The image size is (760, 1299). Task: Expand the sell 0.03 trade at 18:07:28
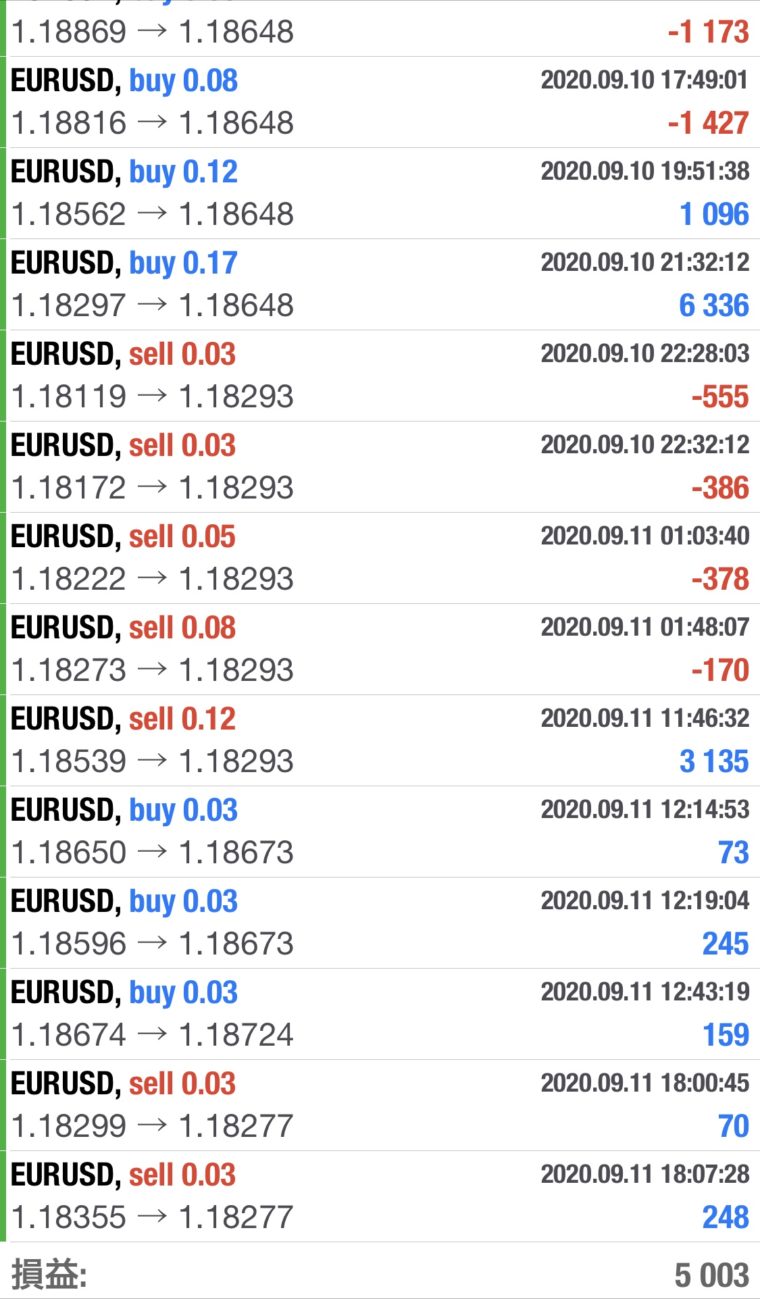[x=380, y=1195]
